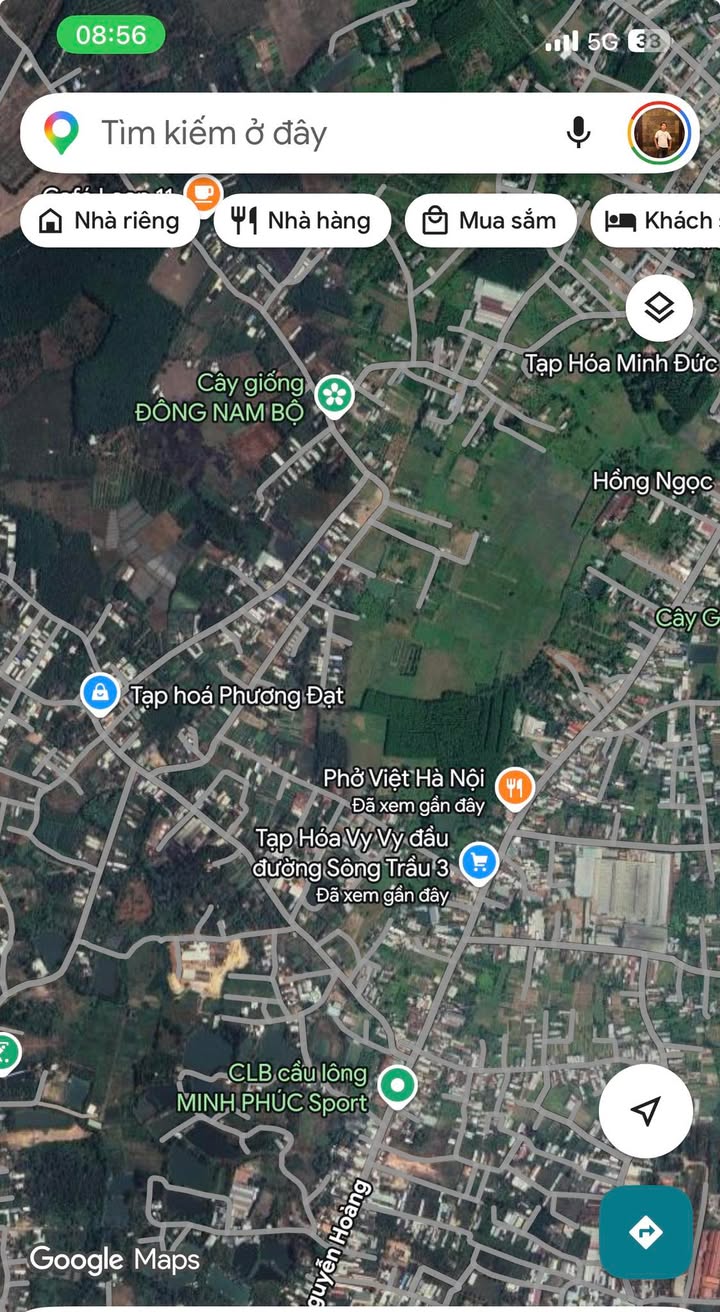
Task: Open the Cây giống ĐÔNG NAM BỘ marker
Action: pyautogui.click(x=335, y=396)
